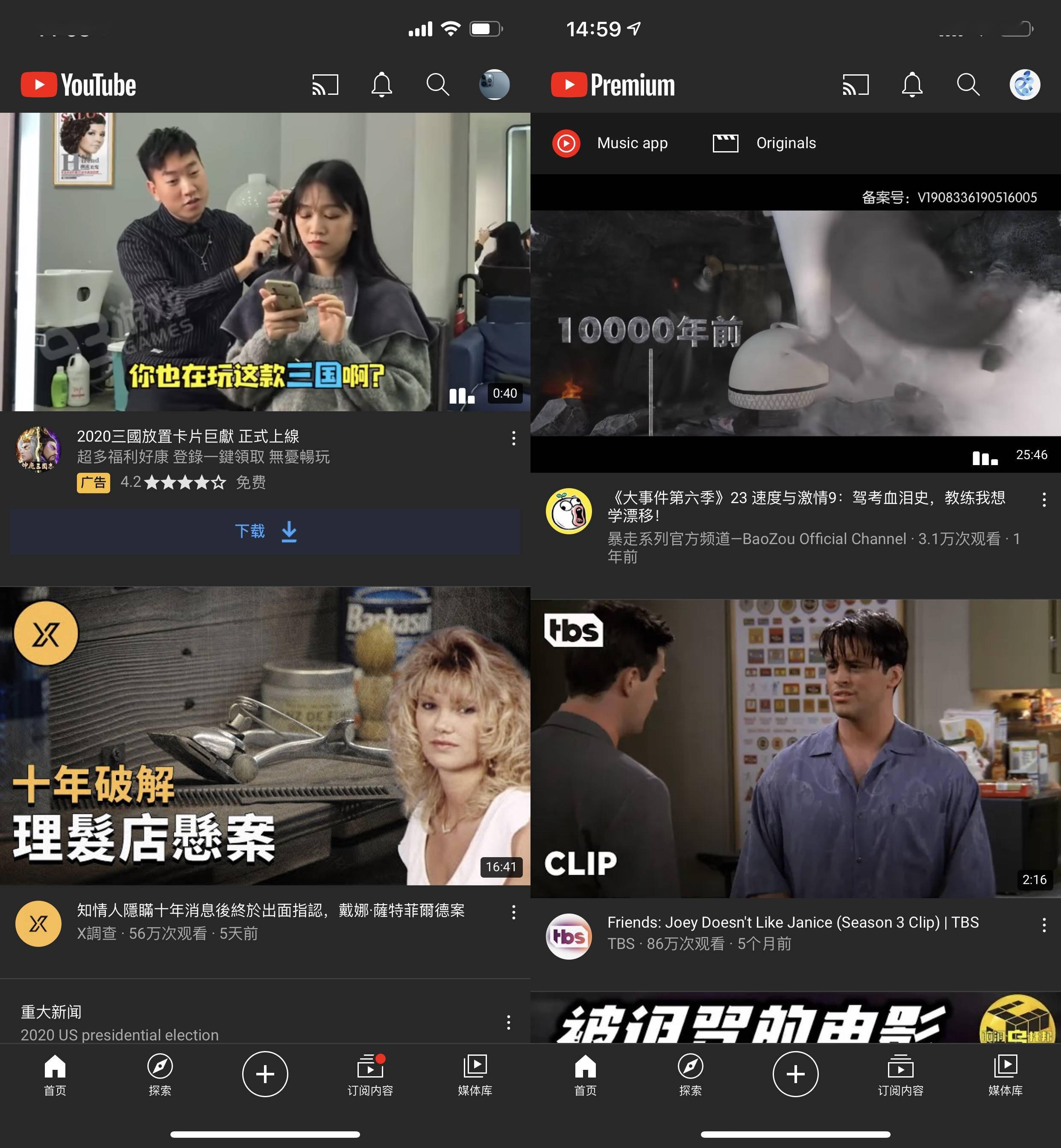Tap the 下载 download button on the ad
The width and height of the screenshot is (1061, 1148).
tap(265, 531)
